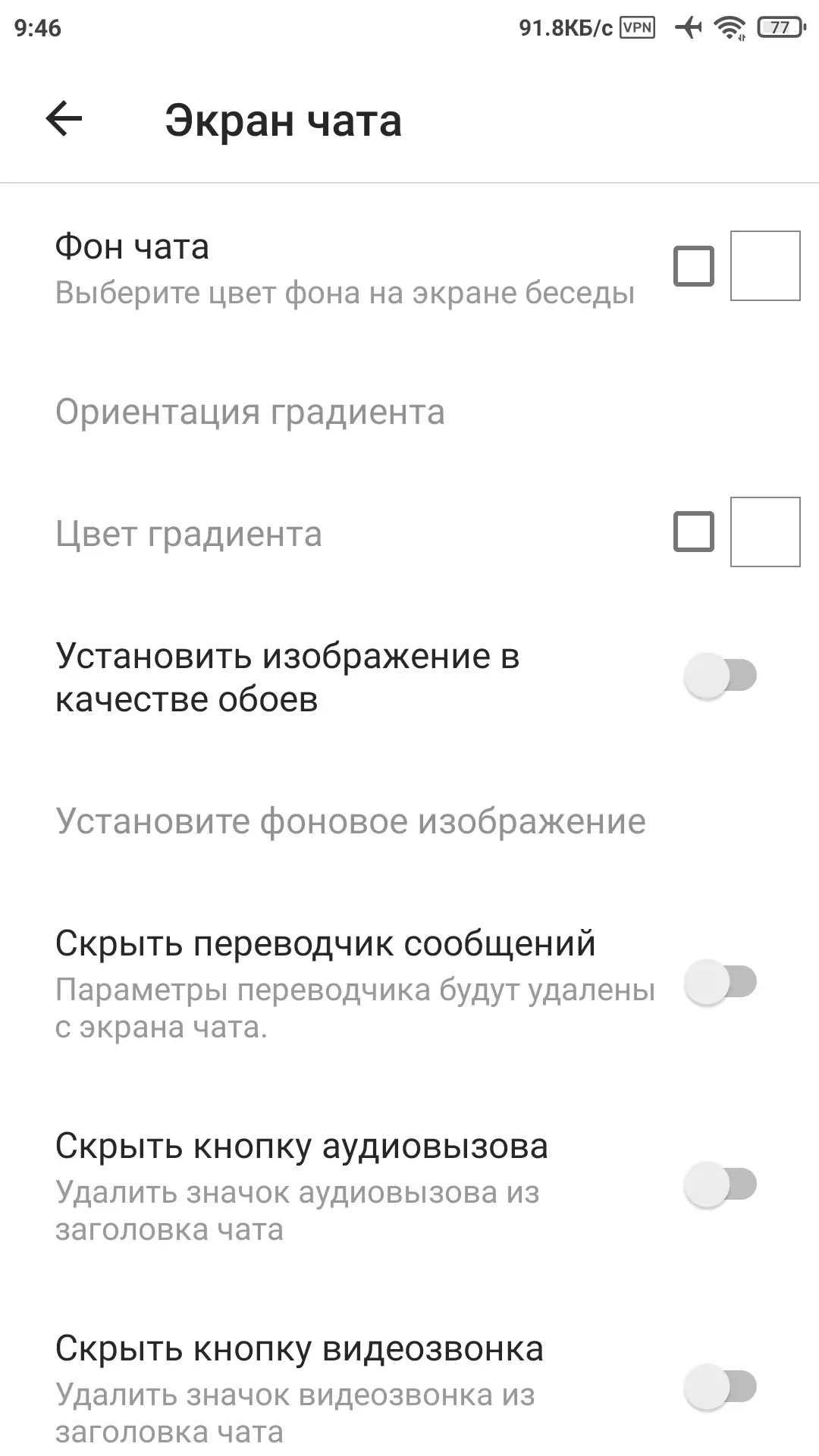Check the Цвет градиента checkbox

tap(693, 532)
